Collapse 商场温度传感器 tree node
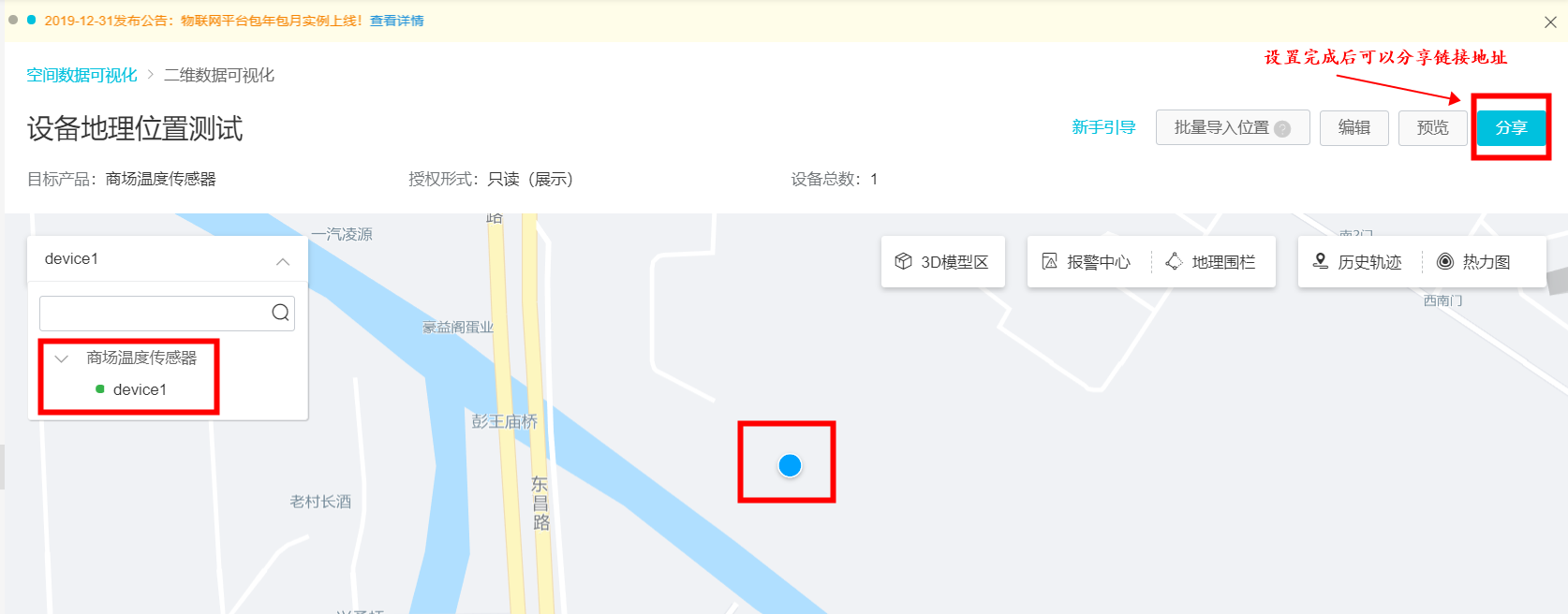Screen dimensions: 1568x614 point(62,358)
